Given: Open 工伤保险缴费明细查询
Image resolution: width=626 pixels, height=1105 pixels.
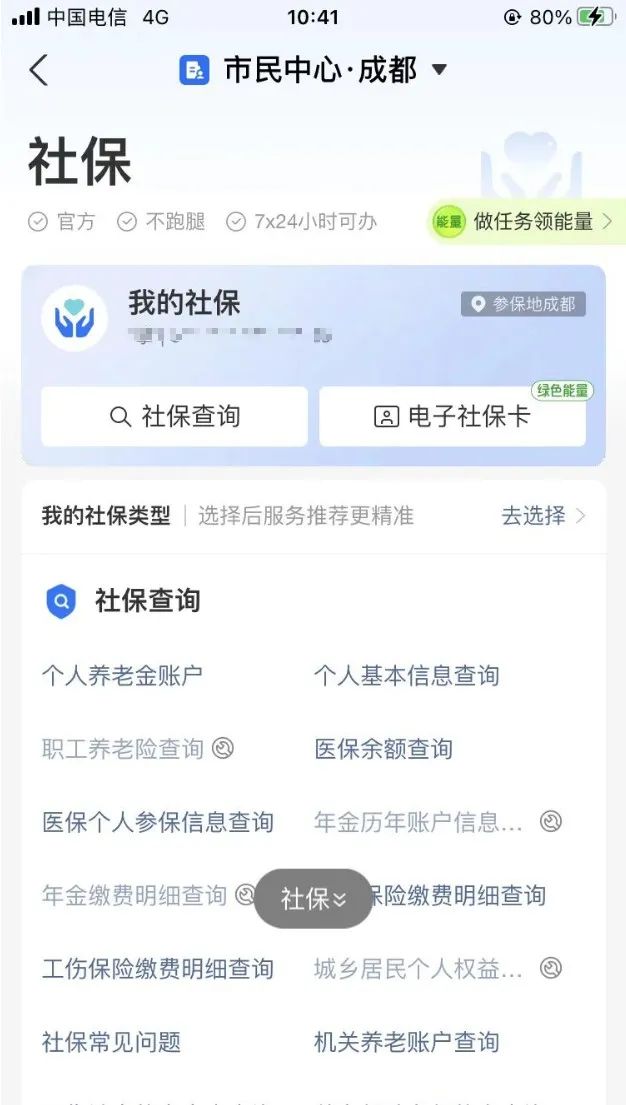Looking at the screenshot, I should (x=158, y=968).
